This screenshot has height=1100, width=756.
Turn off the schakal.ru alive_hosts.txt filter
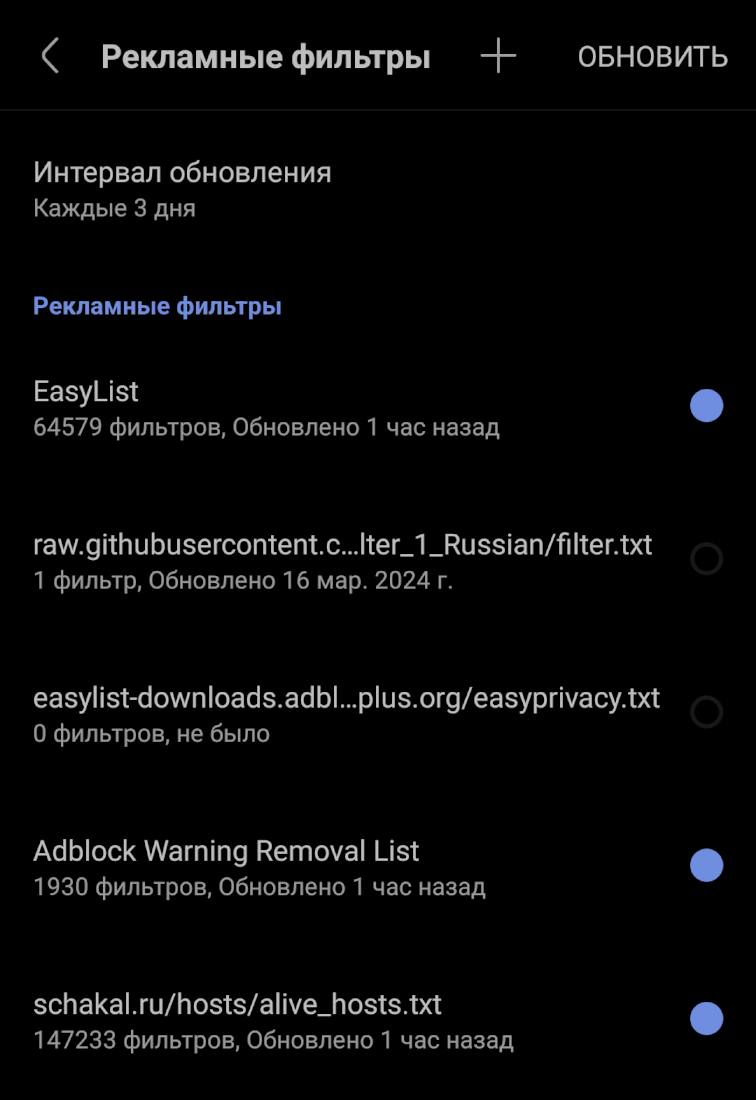point(706,1018)
